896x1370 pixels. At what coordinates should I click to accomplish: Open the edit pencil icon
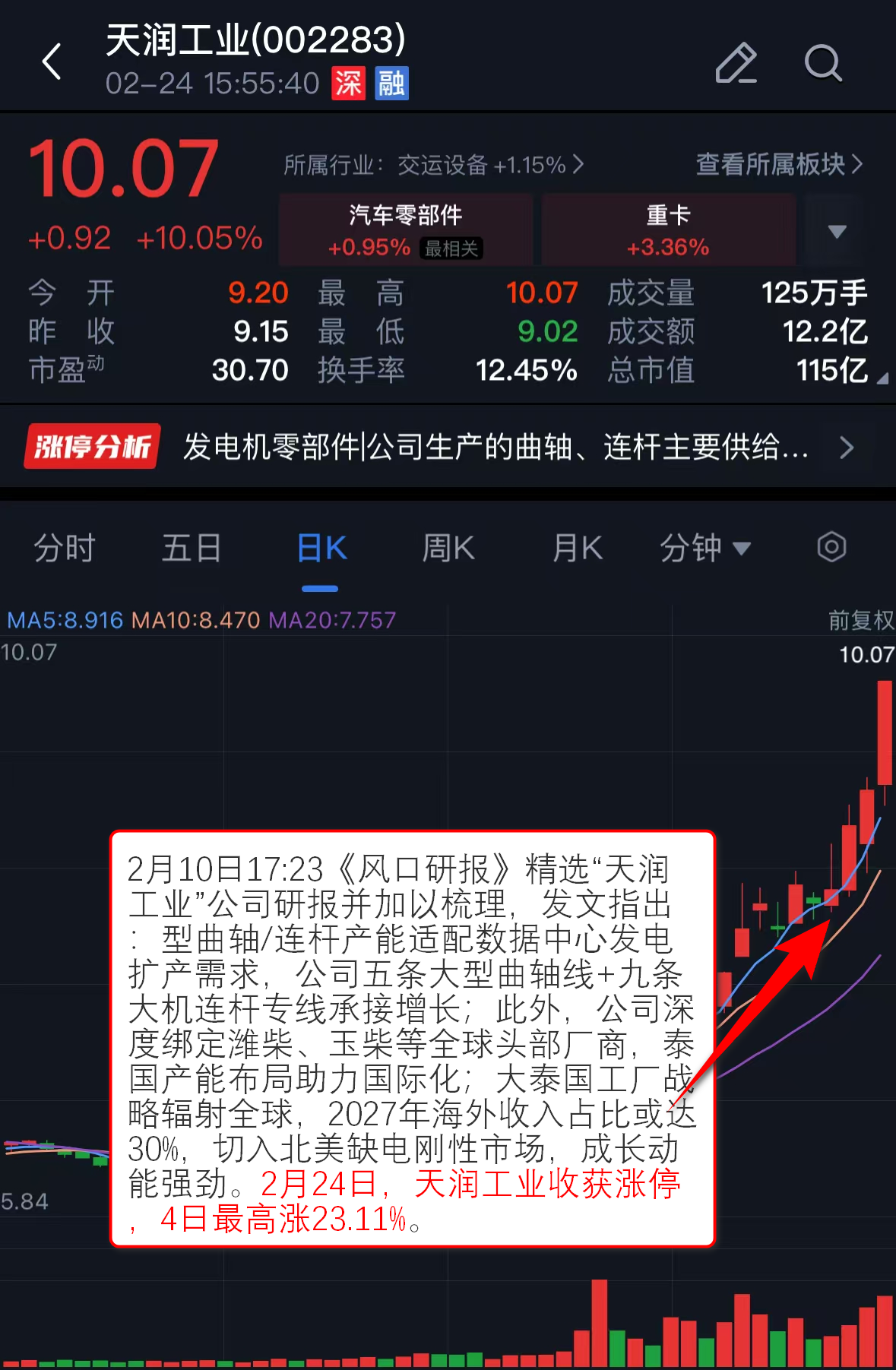(x=736, y=62)
